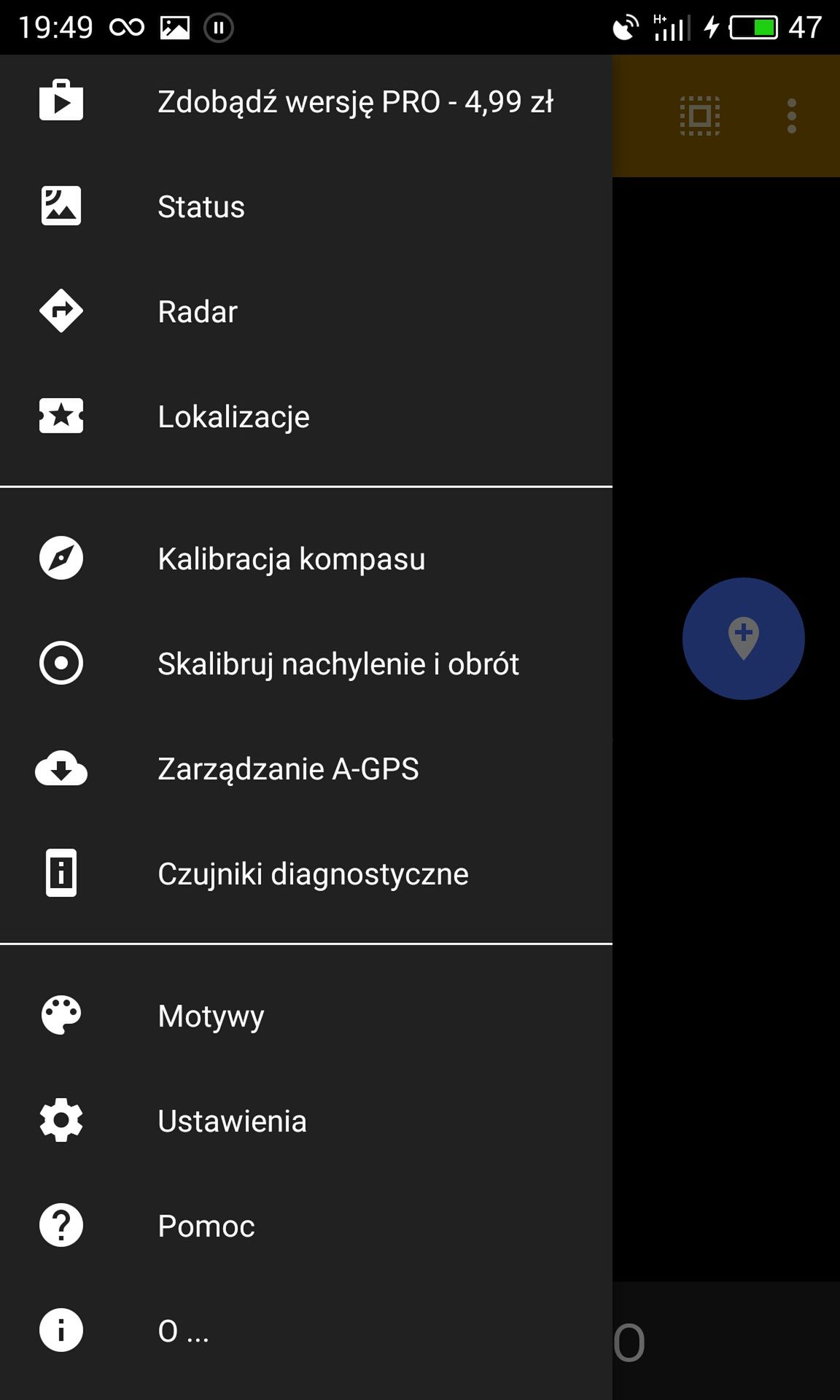Open the Radar view

[306, 311]
